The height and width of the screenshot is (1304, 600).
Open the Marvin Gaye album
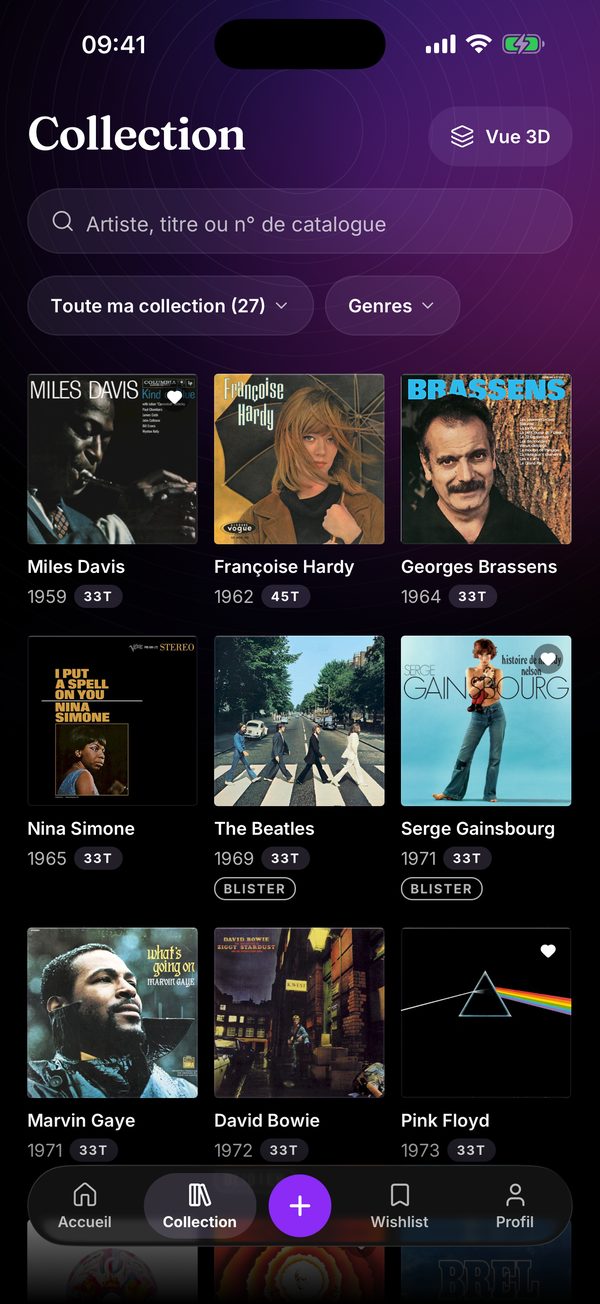pos(113,1013)
